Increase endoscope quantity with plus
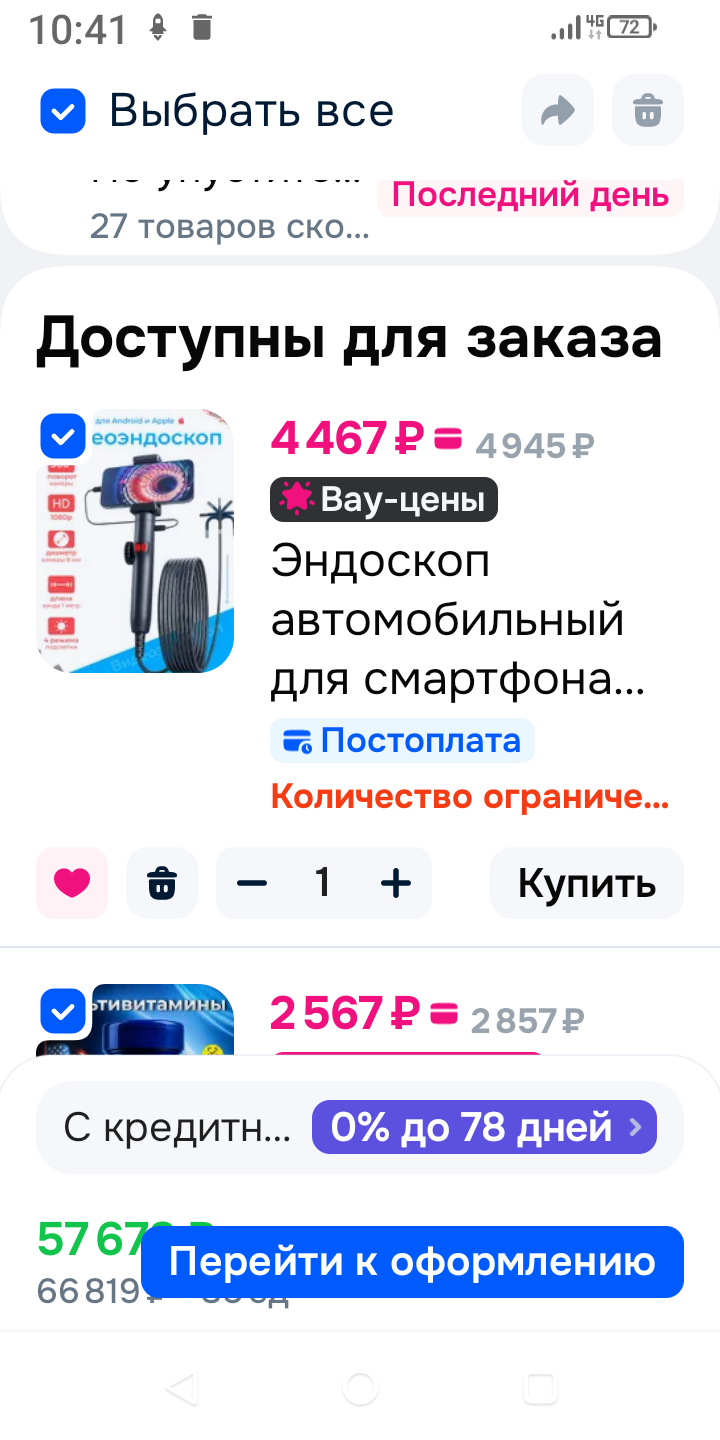 tap(397, 883)
